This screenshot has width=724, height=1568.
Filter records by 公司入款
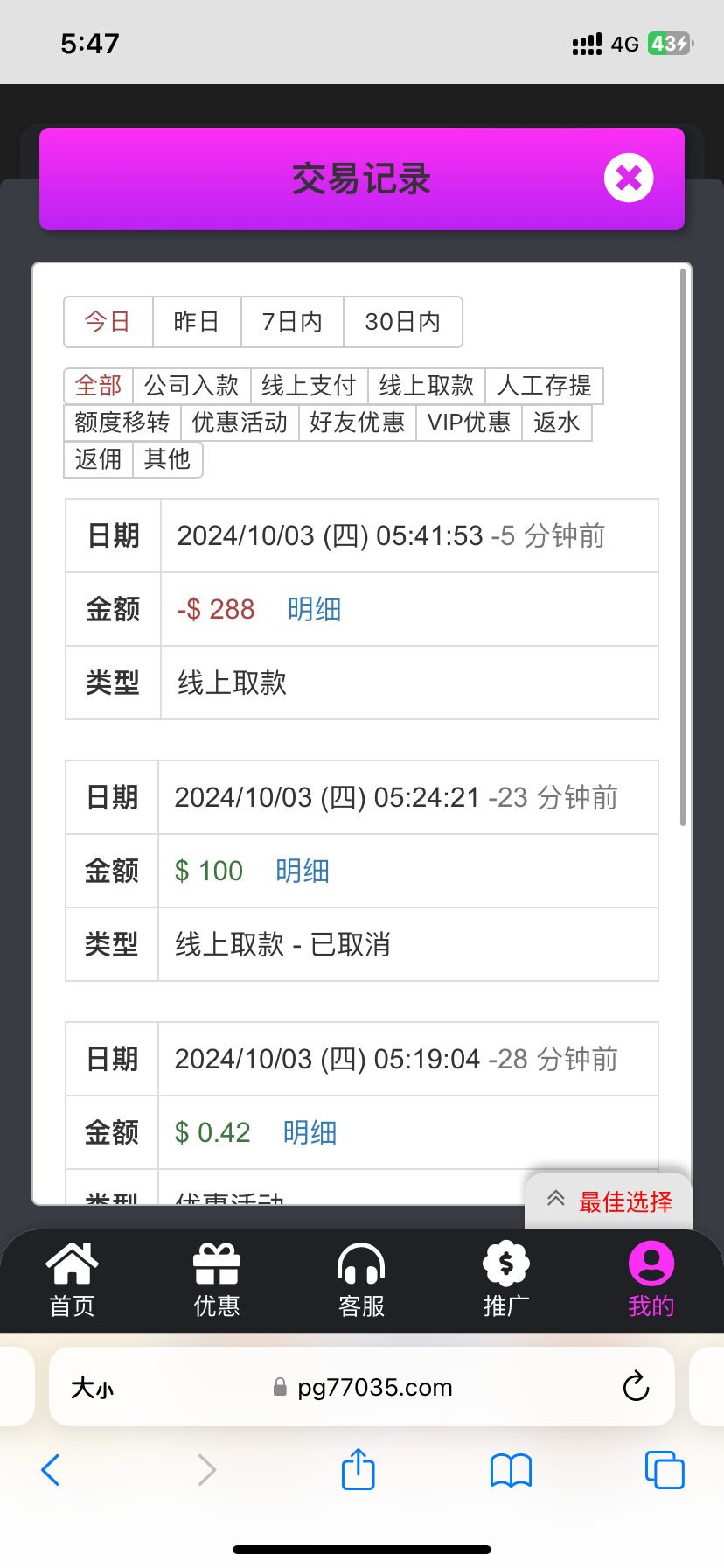(x=191, y=386)
